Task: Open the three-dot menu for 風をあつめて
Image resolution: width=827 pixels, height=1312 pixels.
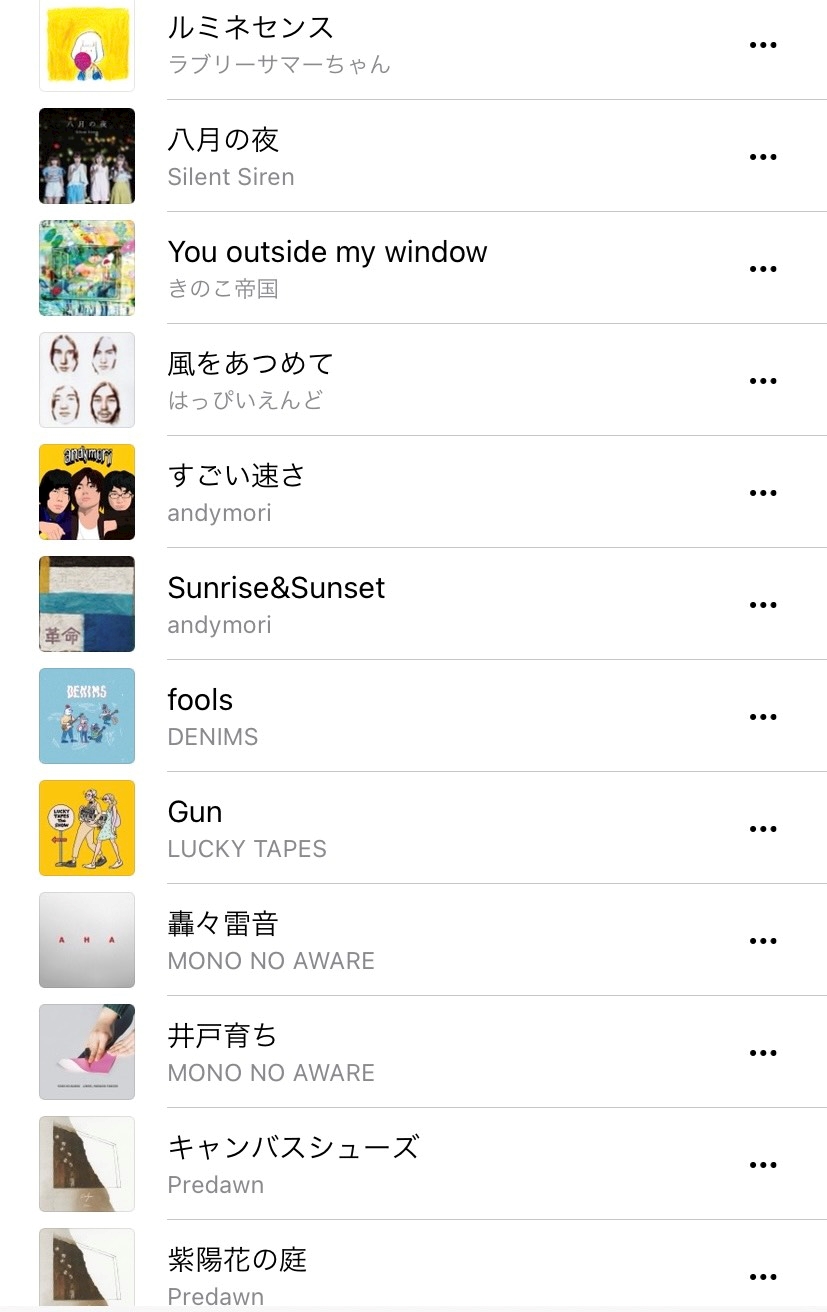Action: pos(763,381)
